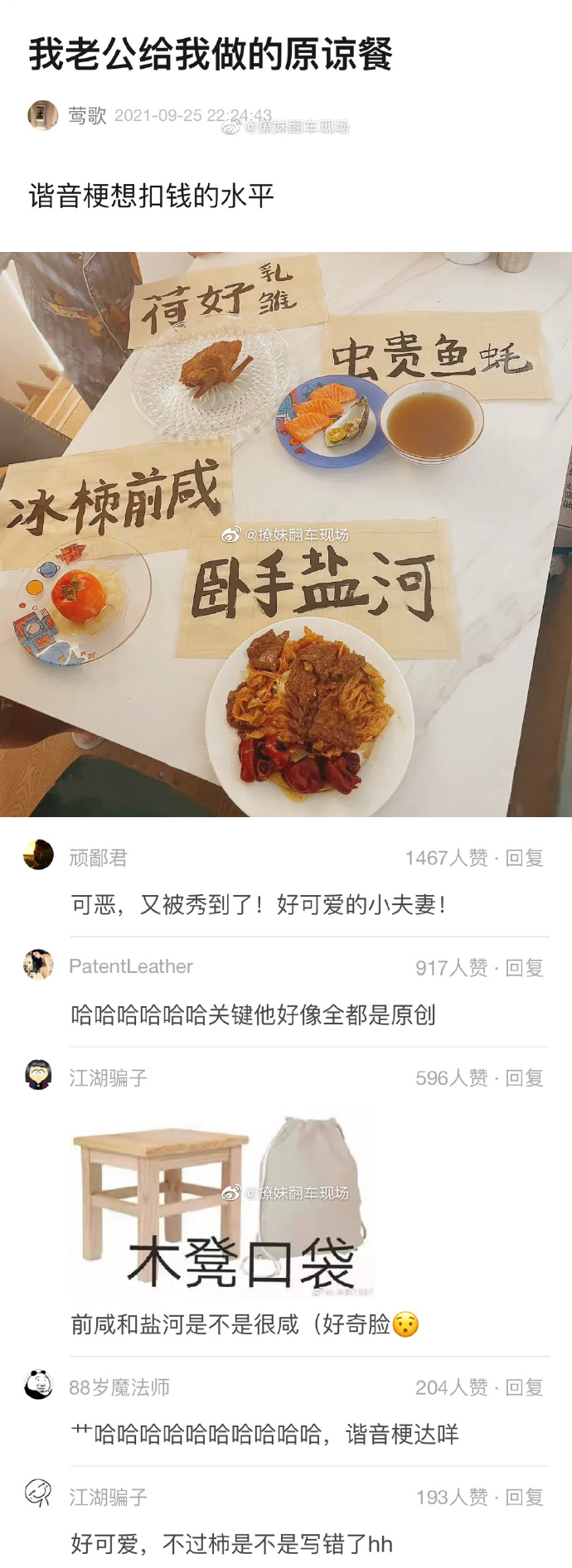The image size is (572, 1568).
Task: Reply to PatentLeather's comment
Action: click(525, 968)
